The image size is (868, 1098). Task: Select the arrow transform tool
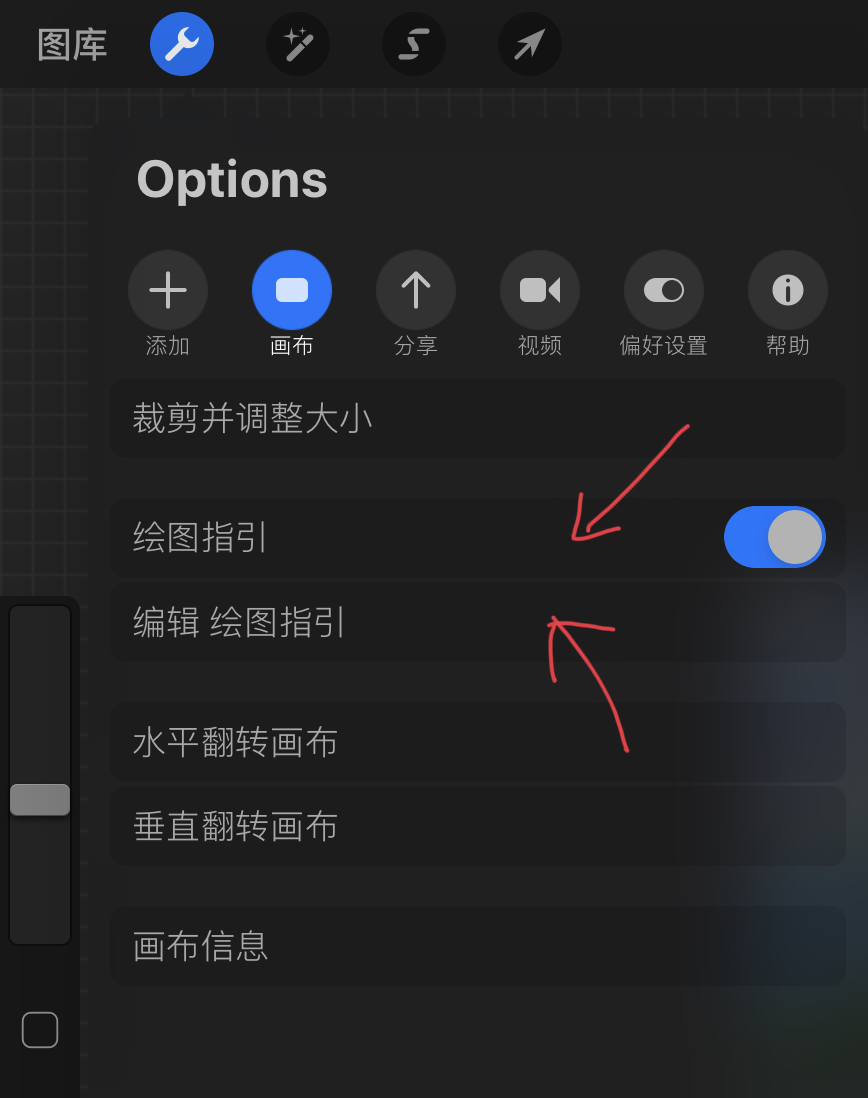[x=530, y=44]
